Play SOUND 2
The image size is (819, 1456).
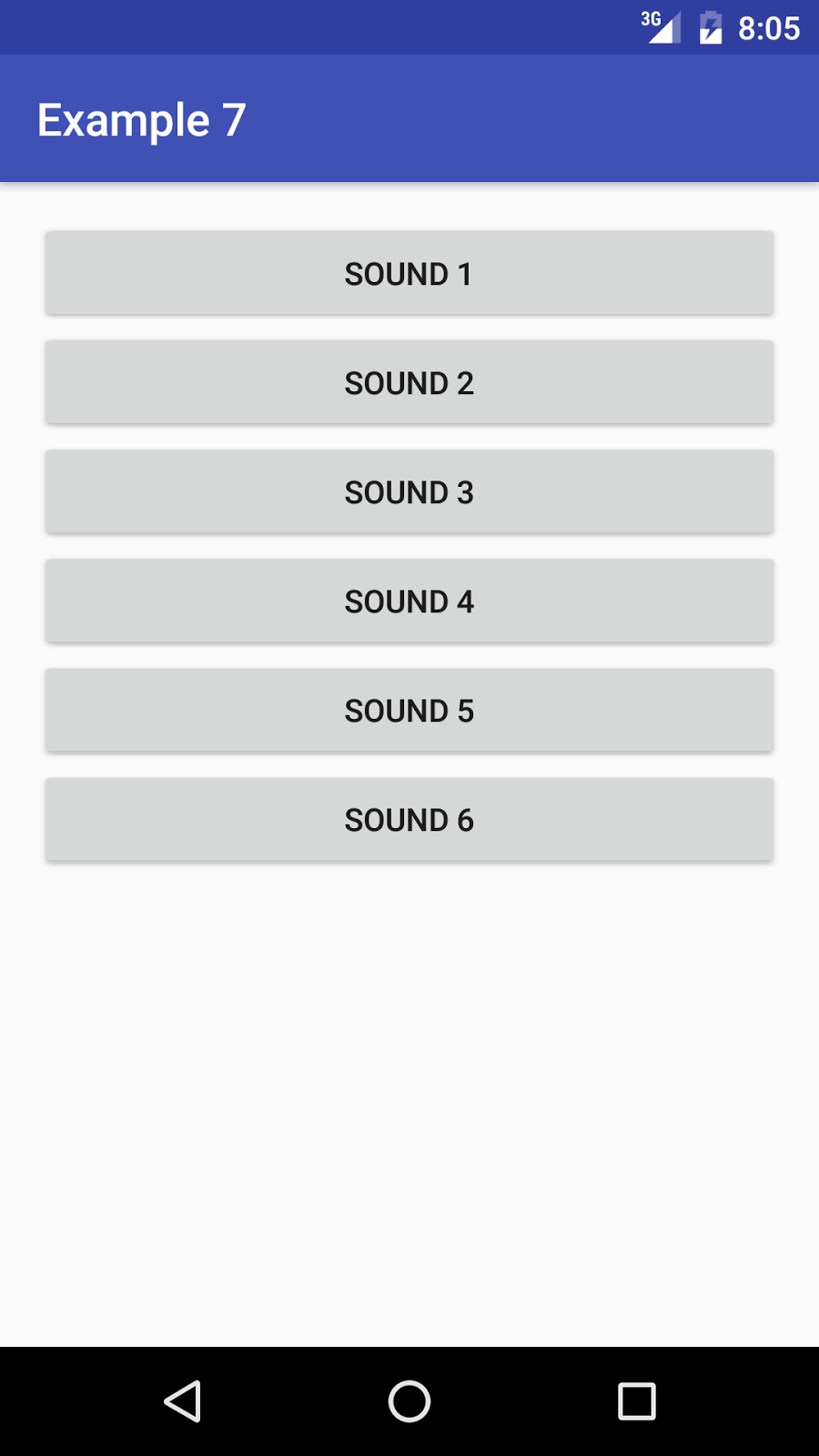point(409,382)
